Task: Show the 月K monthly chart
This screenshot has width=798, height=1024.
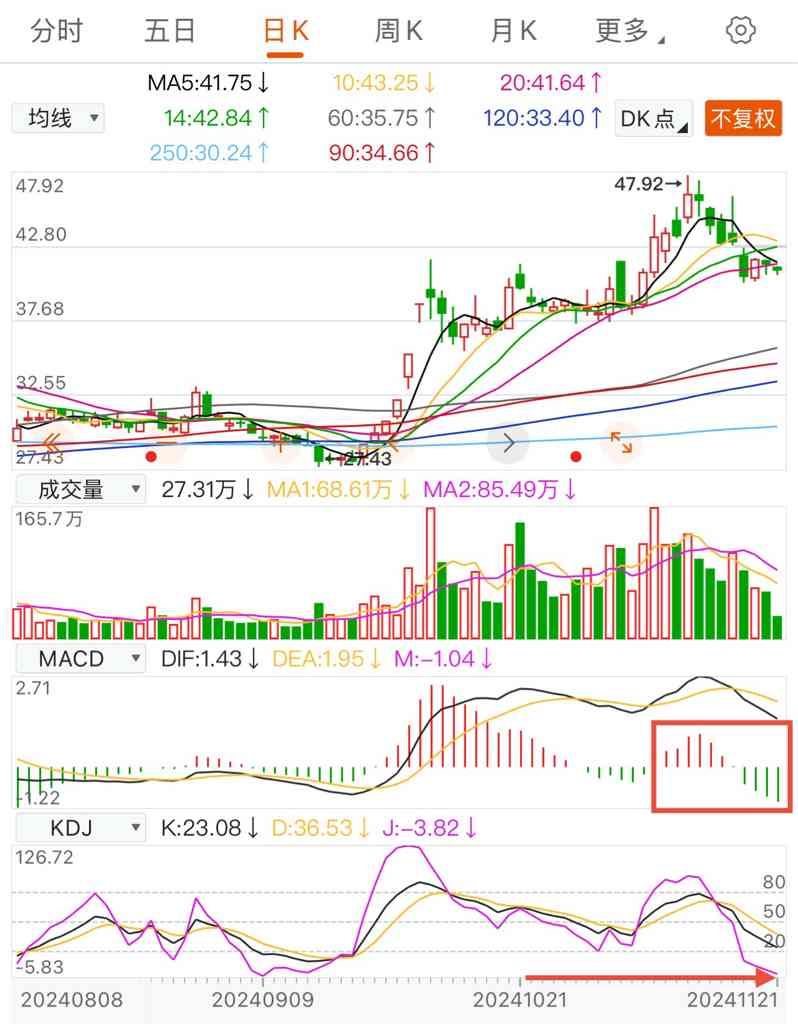Action: 514,30
